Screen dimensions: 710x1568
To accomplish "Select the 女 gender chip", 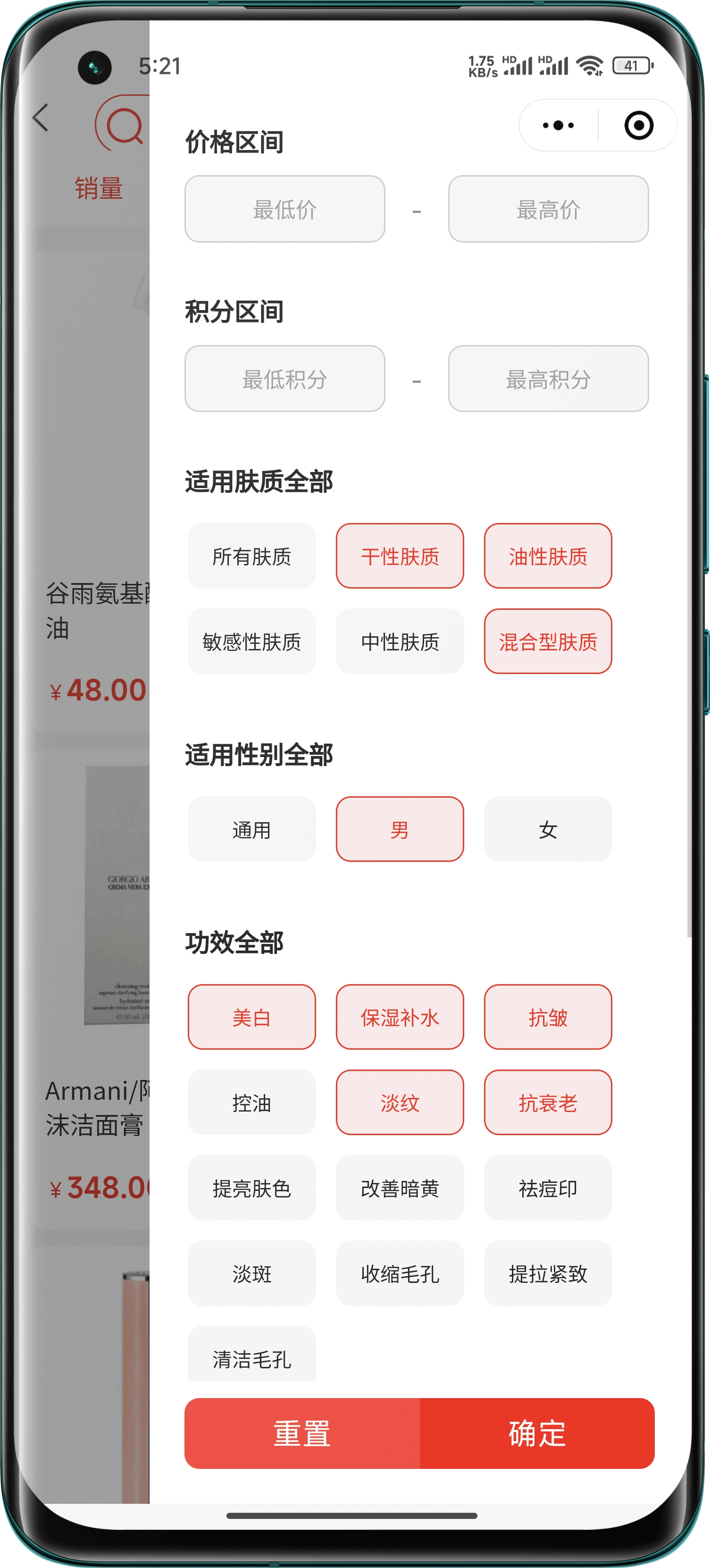I will click(548, 829).
